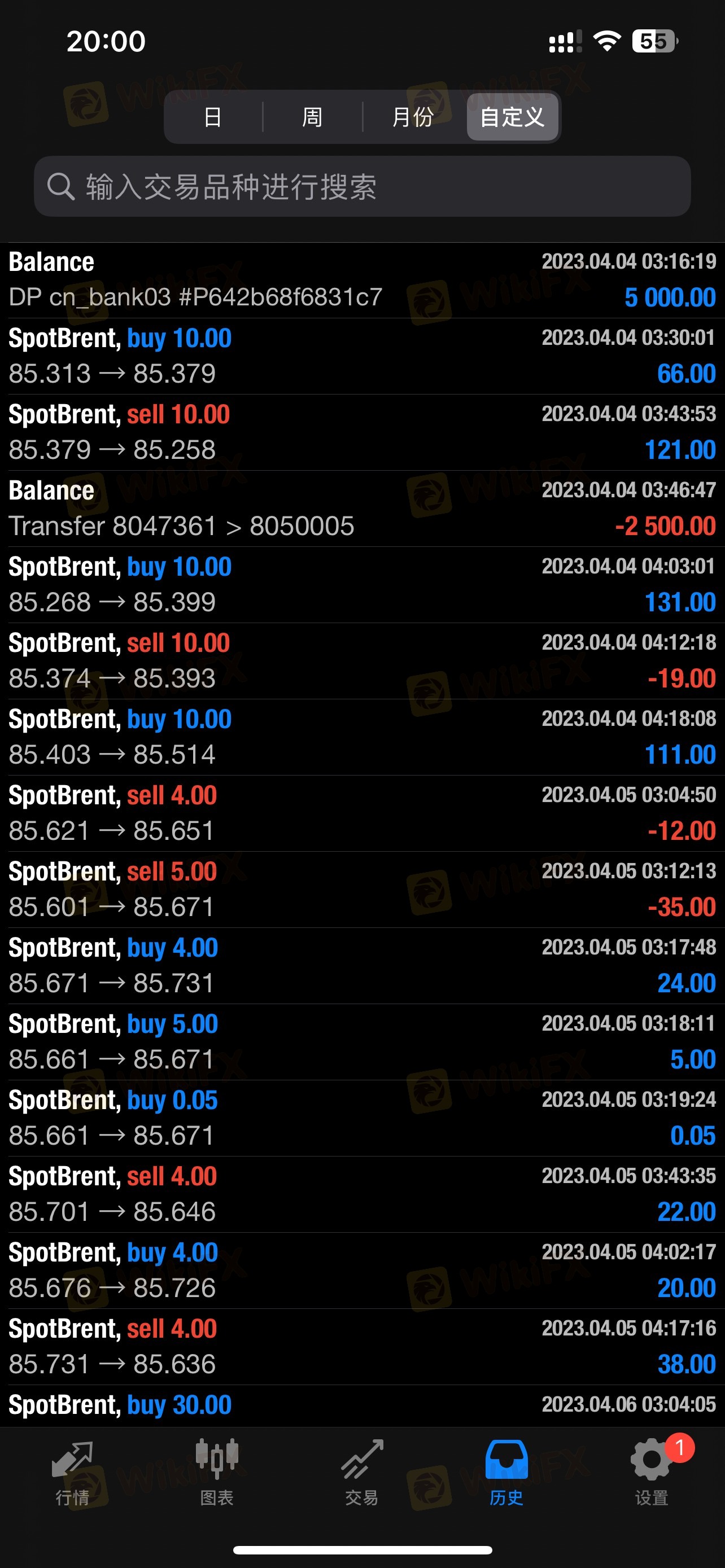
Task: Select the 自定义 custom period tab
Action: (512, 117)
